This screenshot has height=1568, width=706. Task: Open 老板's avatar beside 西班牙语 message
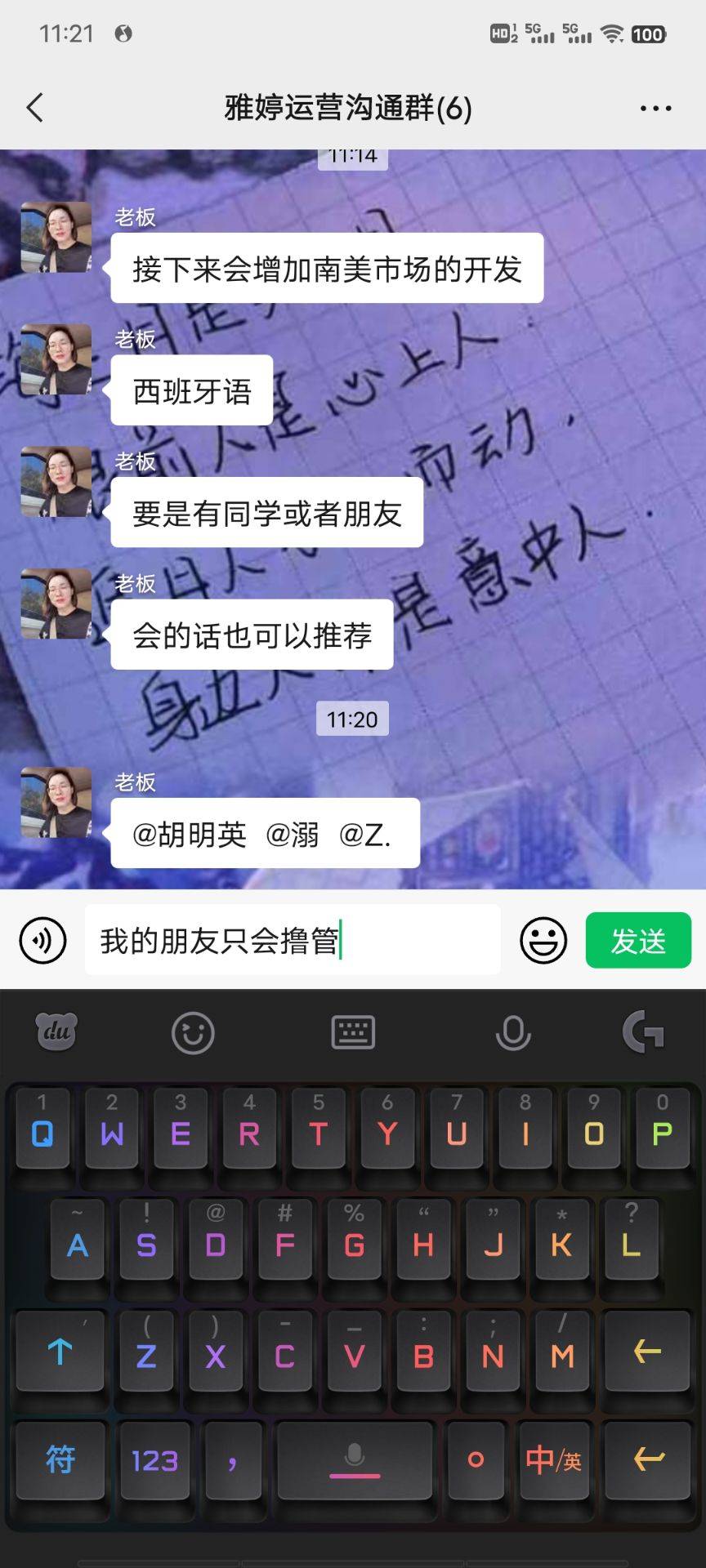pos(56,359)
